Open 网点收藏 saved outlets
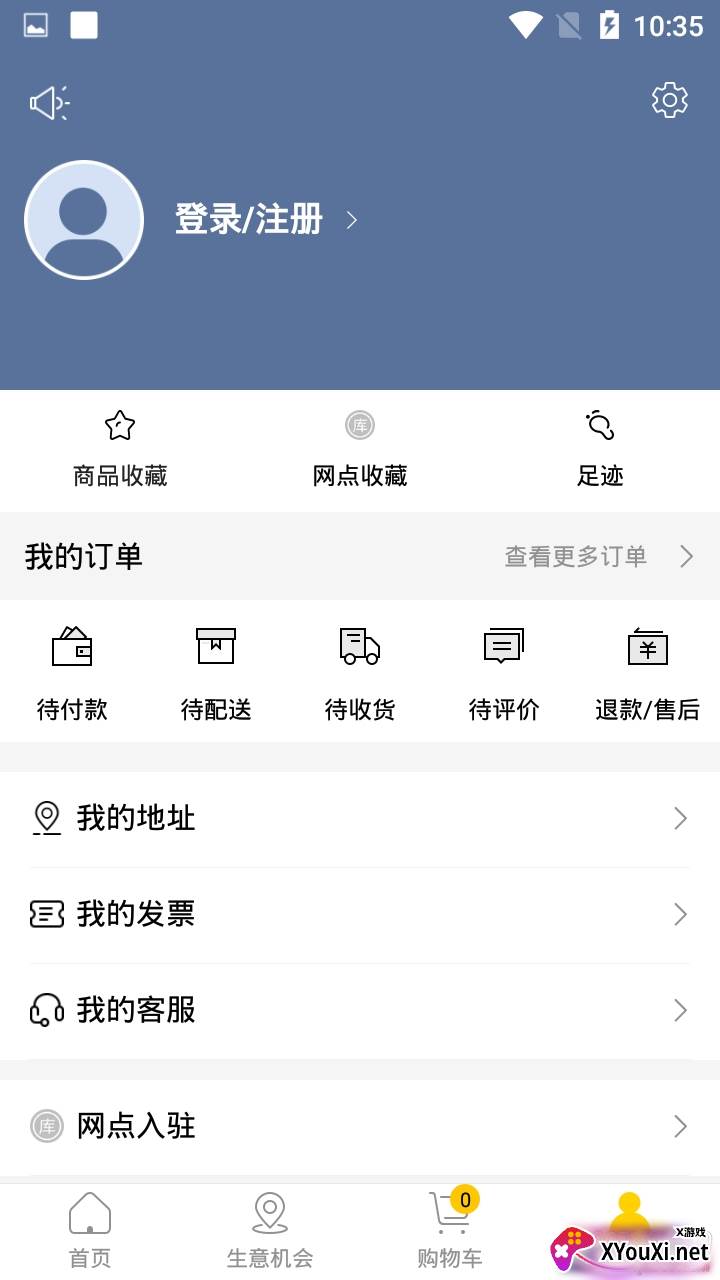Image resolution: width=720 pixels, height=1280 pixels. 360,449
